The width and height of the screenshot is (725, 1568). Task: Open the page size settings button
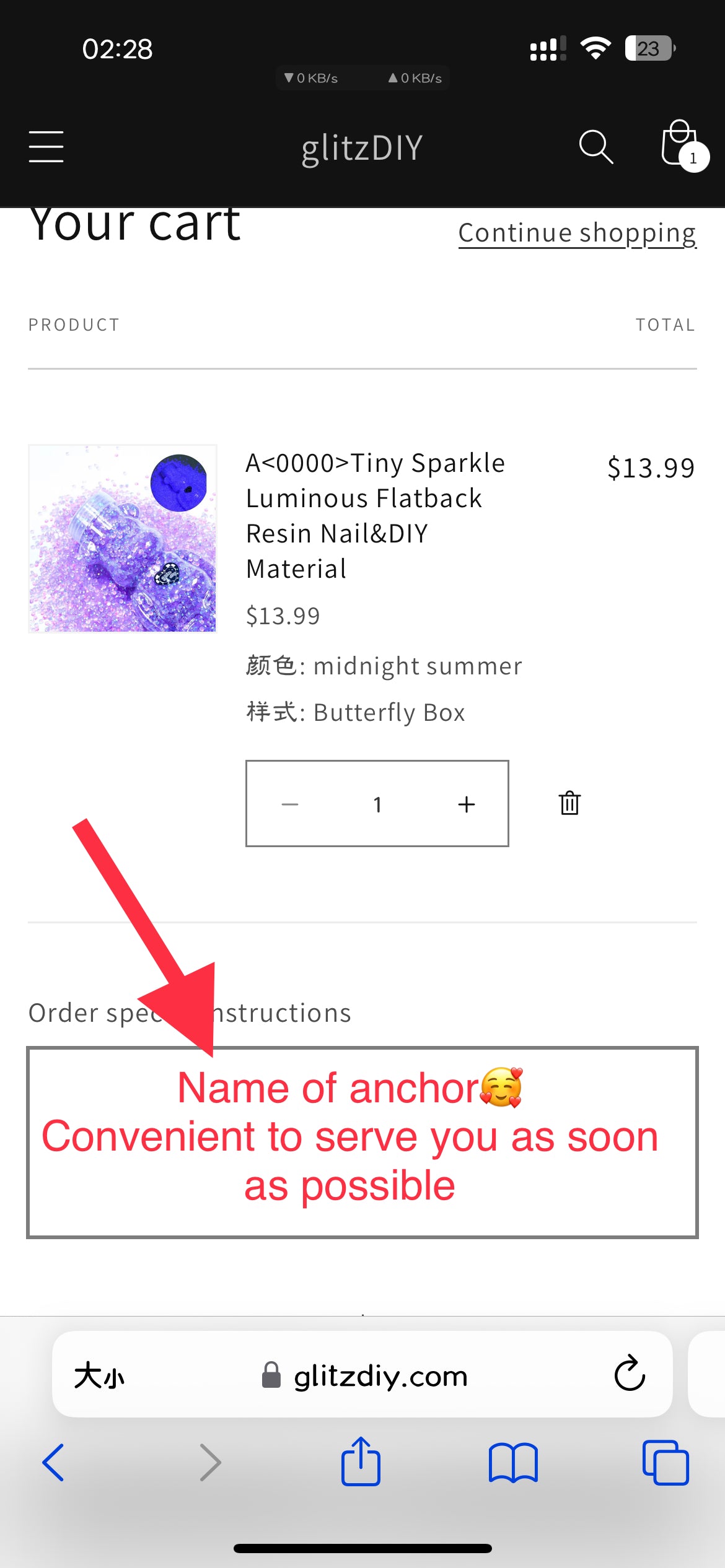[x=99, y=1376]
